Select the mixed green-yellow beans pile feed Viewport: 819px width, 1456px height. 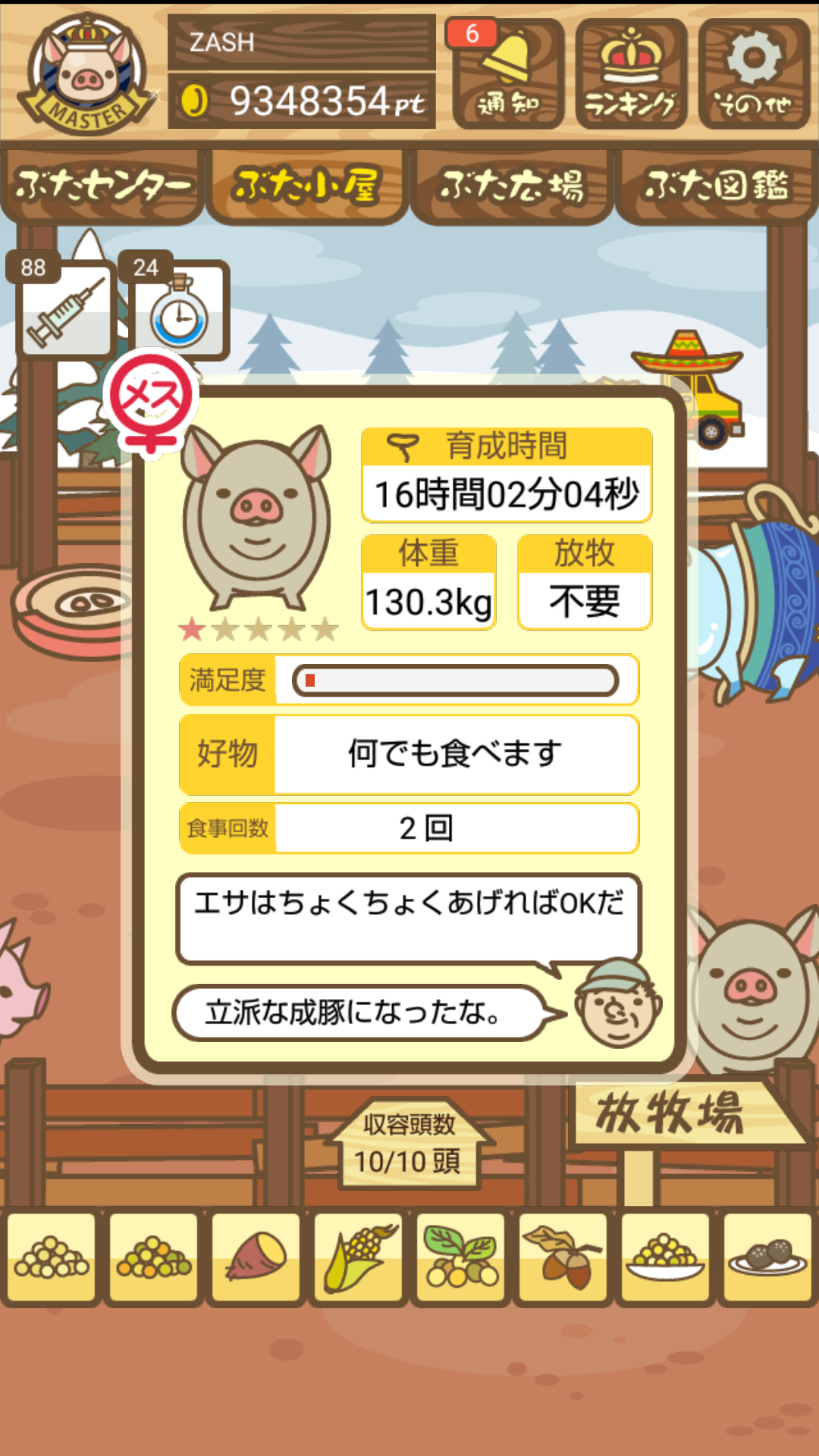(154, 1259)
